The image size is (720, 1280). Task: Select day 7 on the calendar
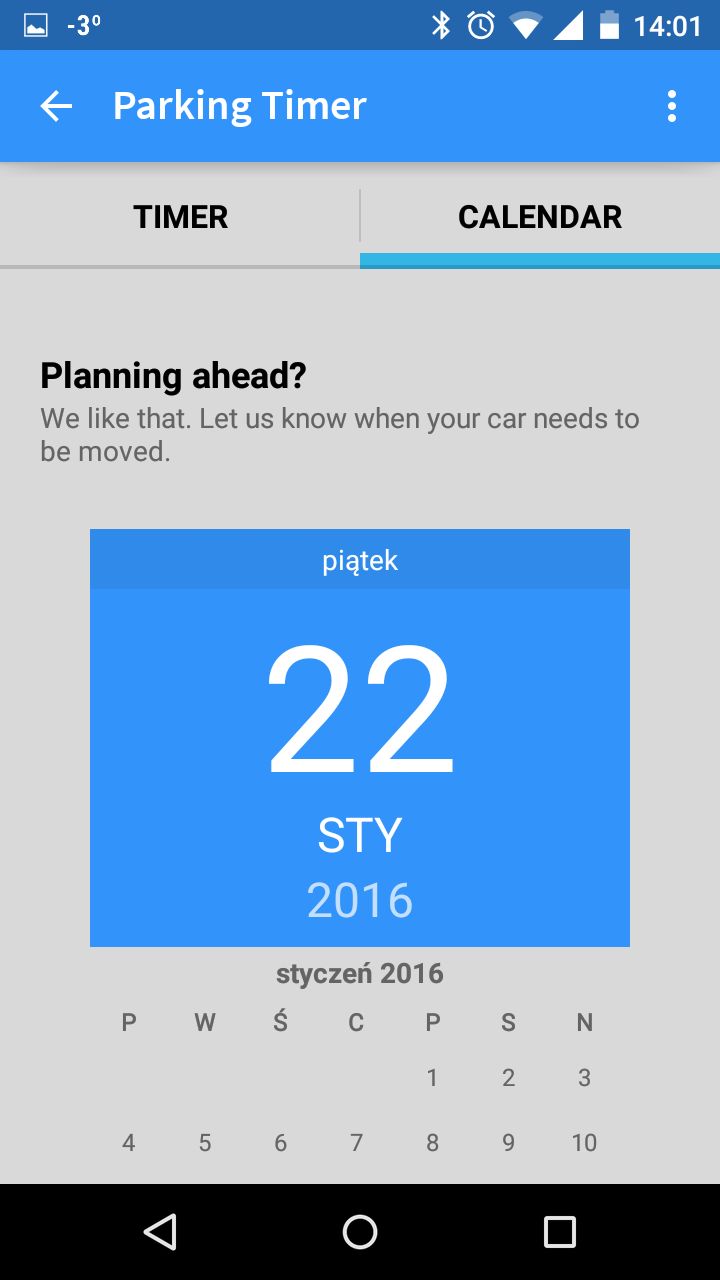tap(356, 1143)
